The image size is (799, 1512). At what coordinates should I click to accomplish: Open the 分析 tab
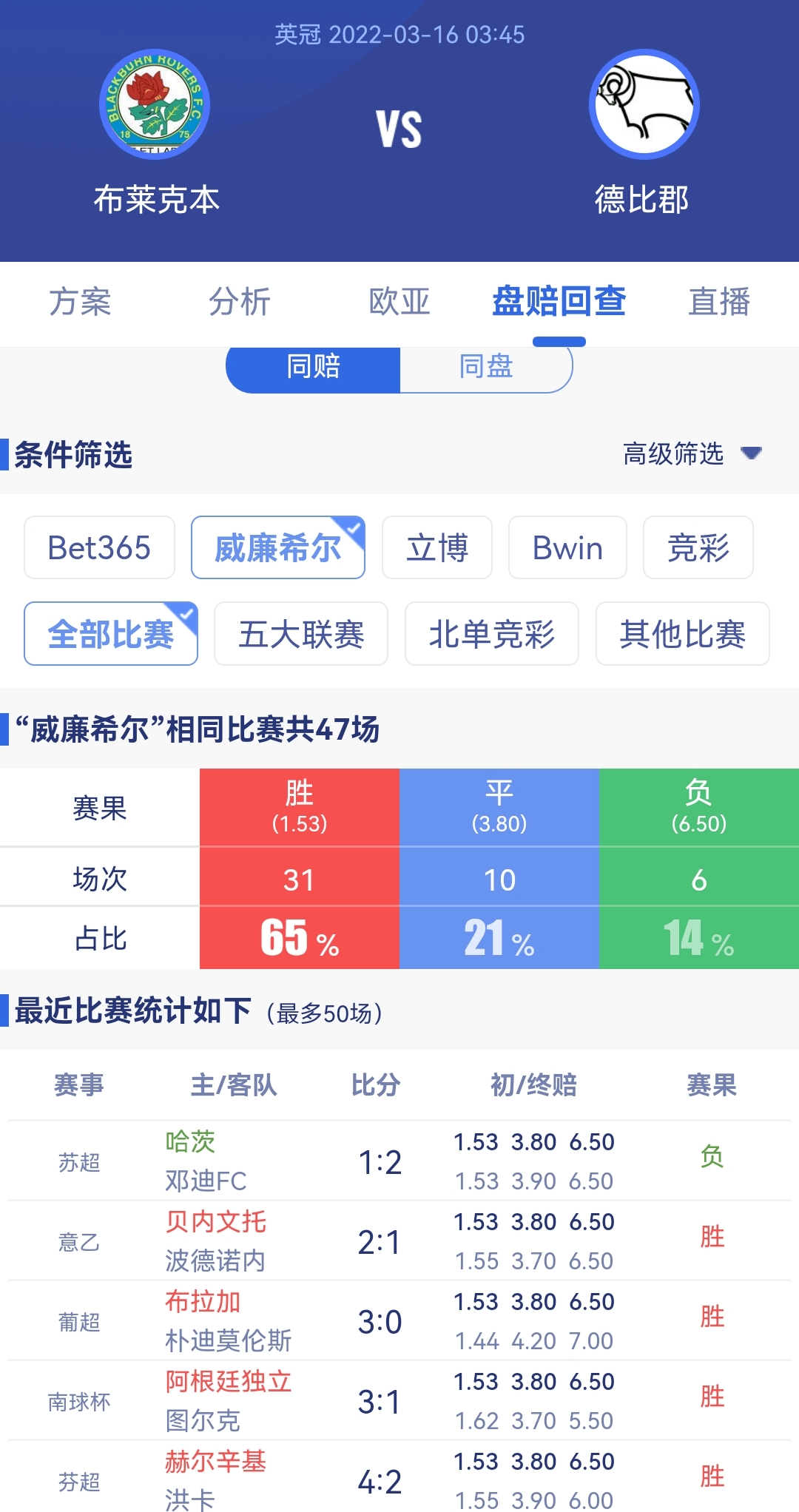click(x=240, y=302)
